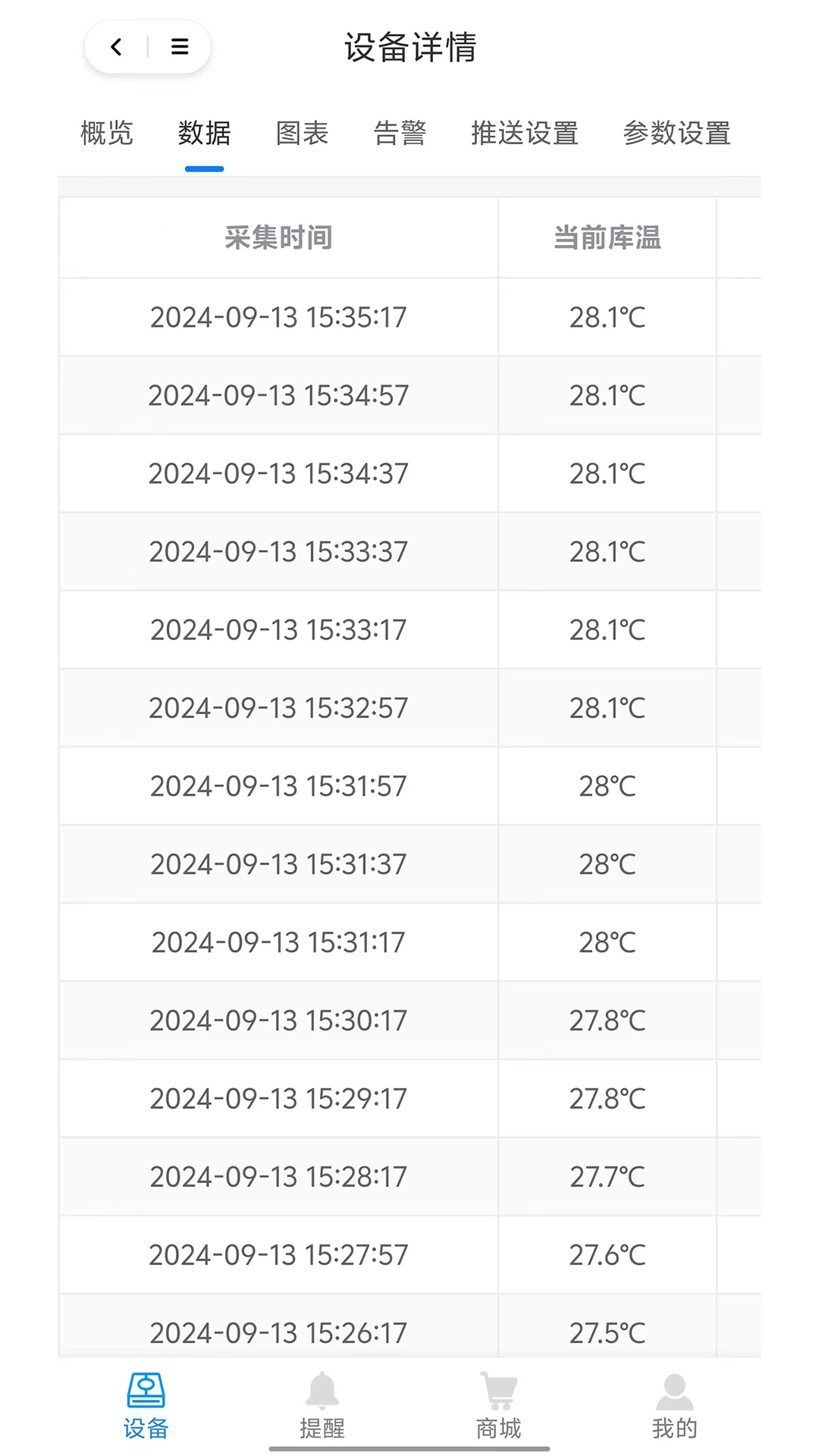Go to the 商城 section
The height and width of the screenshot is (1456, 819).
498,1405
